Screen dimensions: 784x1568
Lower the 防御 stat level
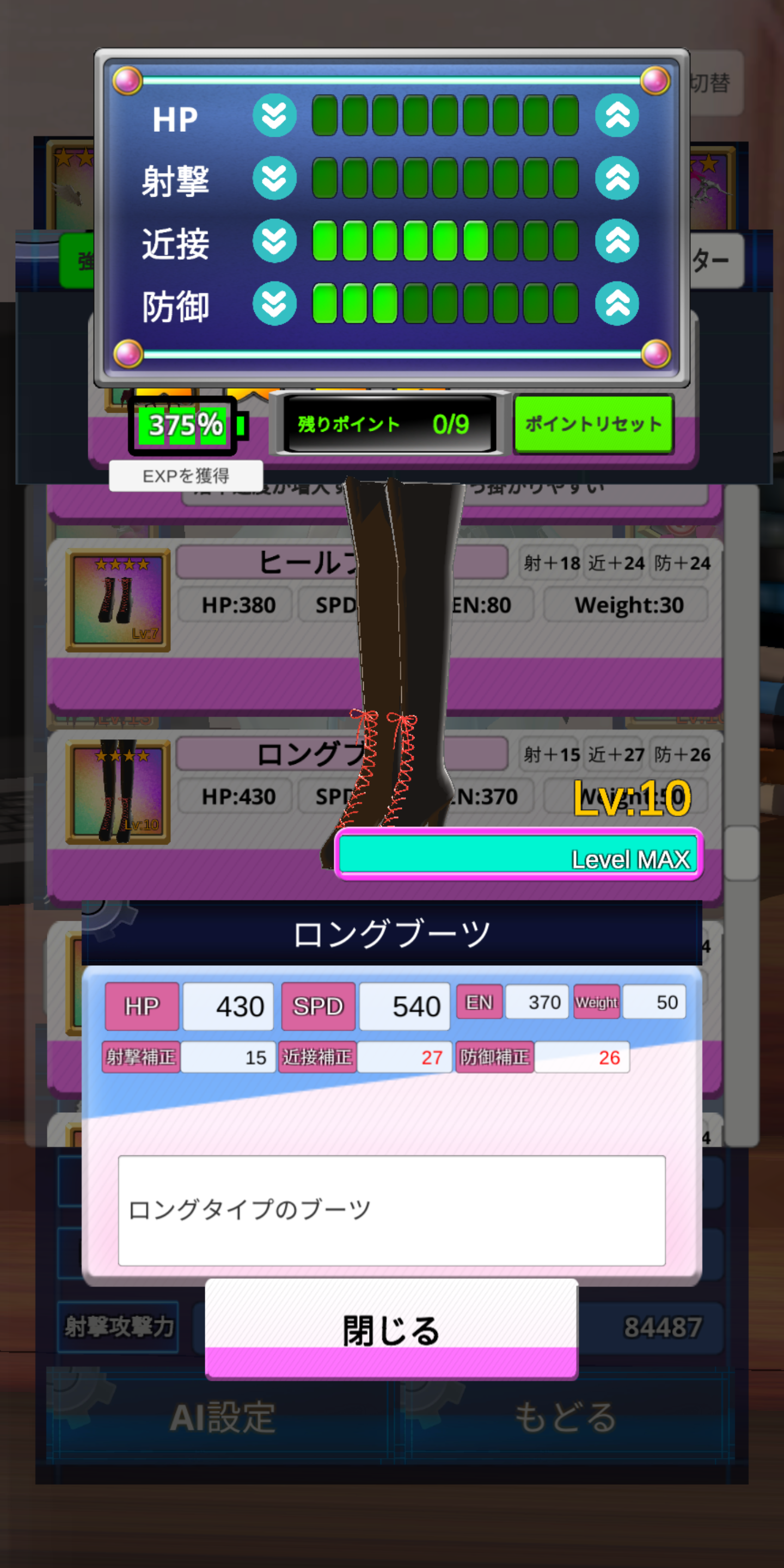click(x=274, y=304)
